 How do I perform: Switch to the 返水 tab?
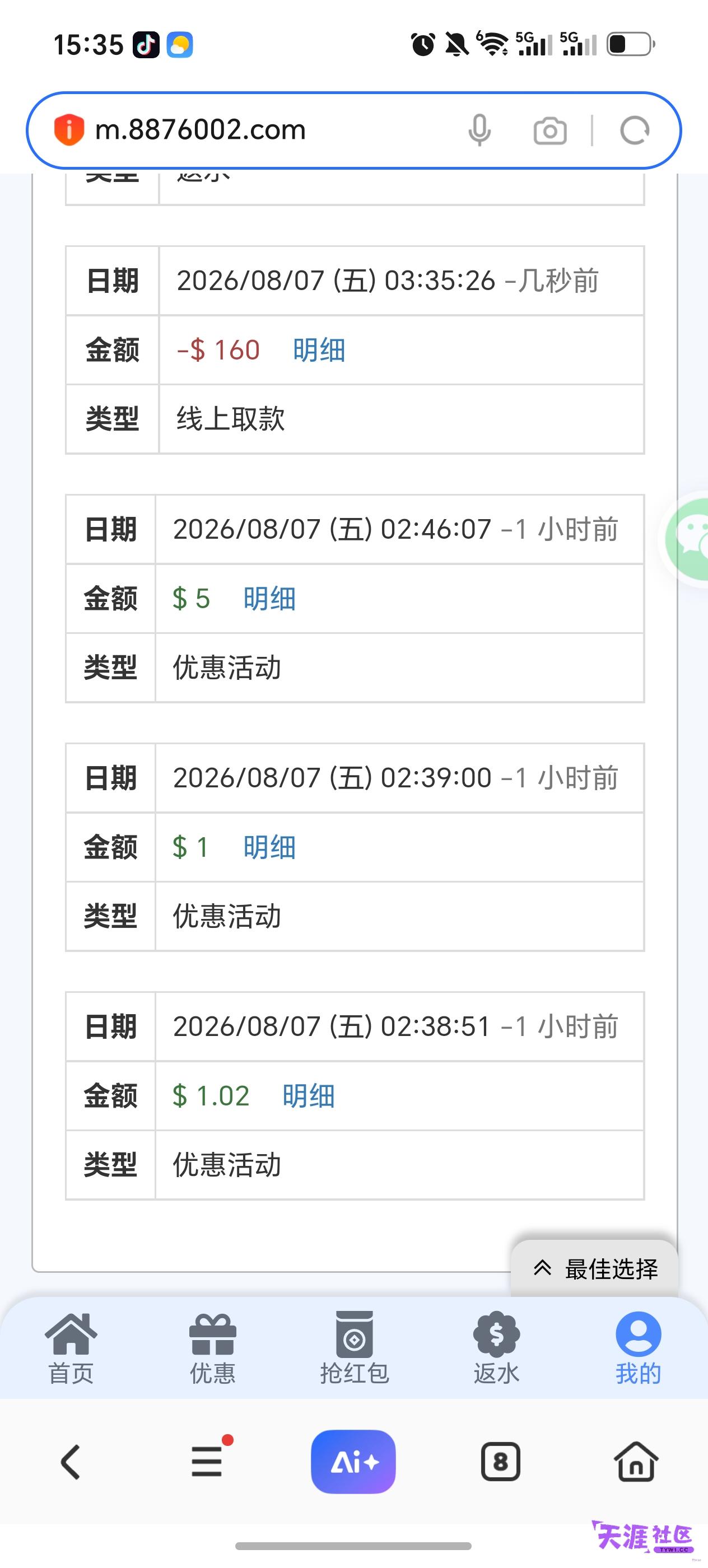[x=496, y=1348]
